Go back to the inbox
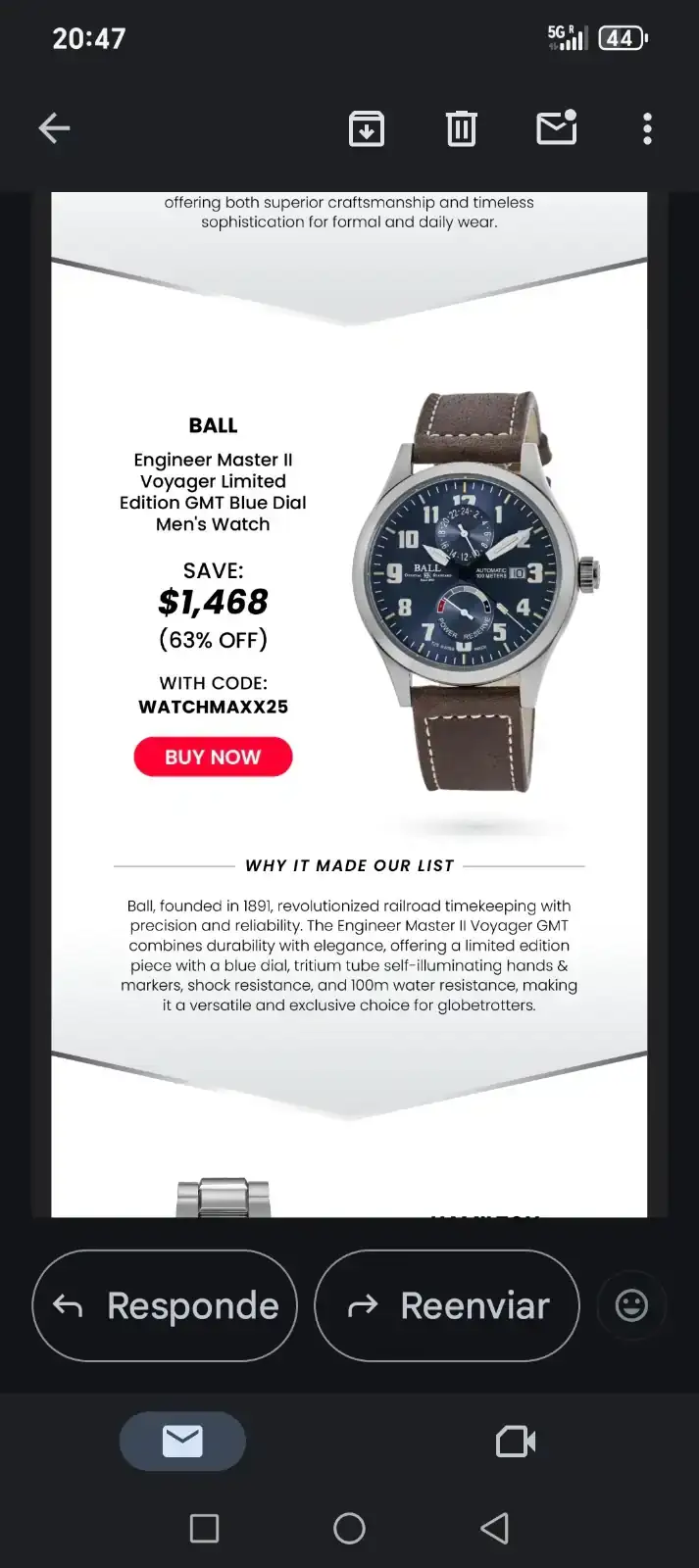The image size is (699, 1568). pyautogui.click(x=54, y=128)
